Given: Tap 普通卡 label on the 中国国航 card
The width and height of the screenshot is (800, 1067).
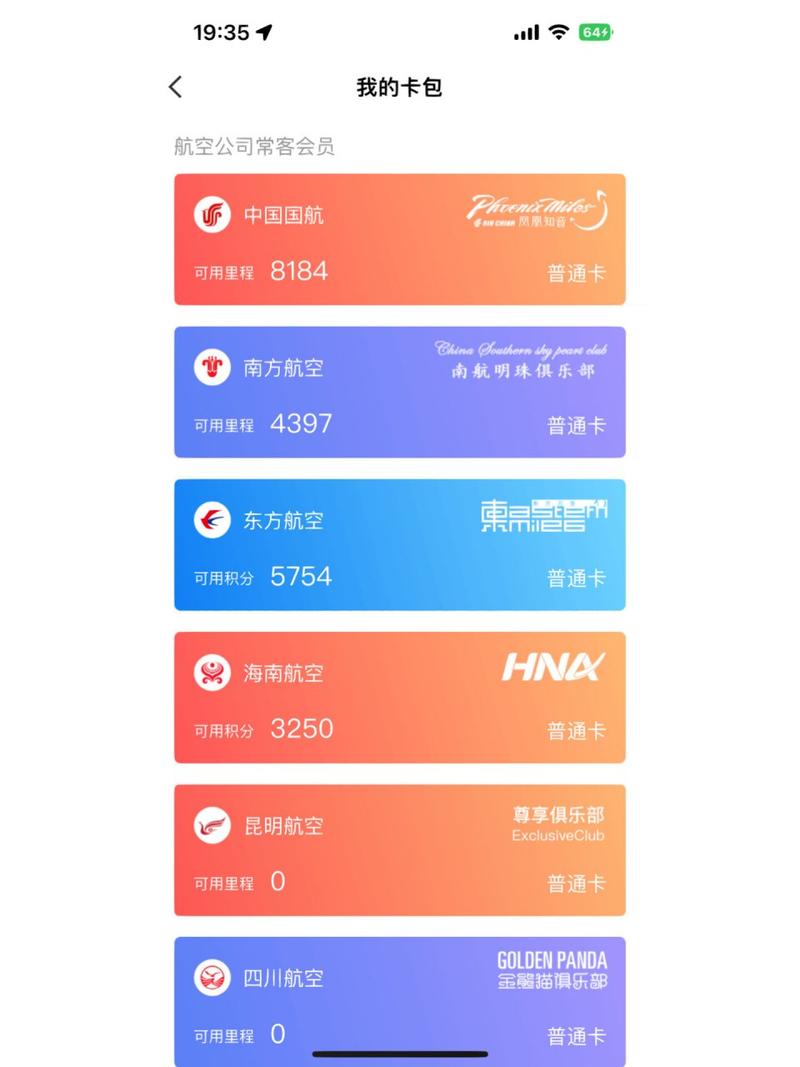Looking at the screenshot, I should tap(576, 272).
